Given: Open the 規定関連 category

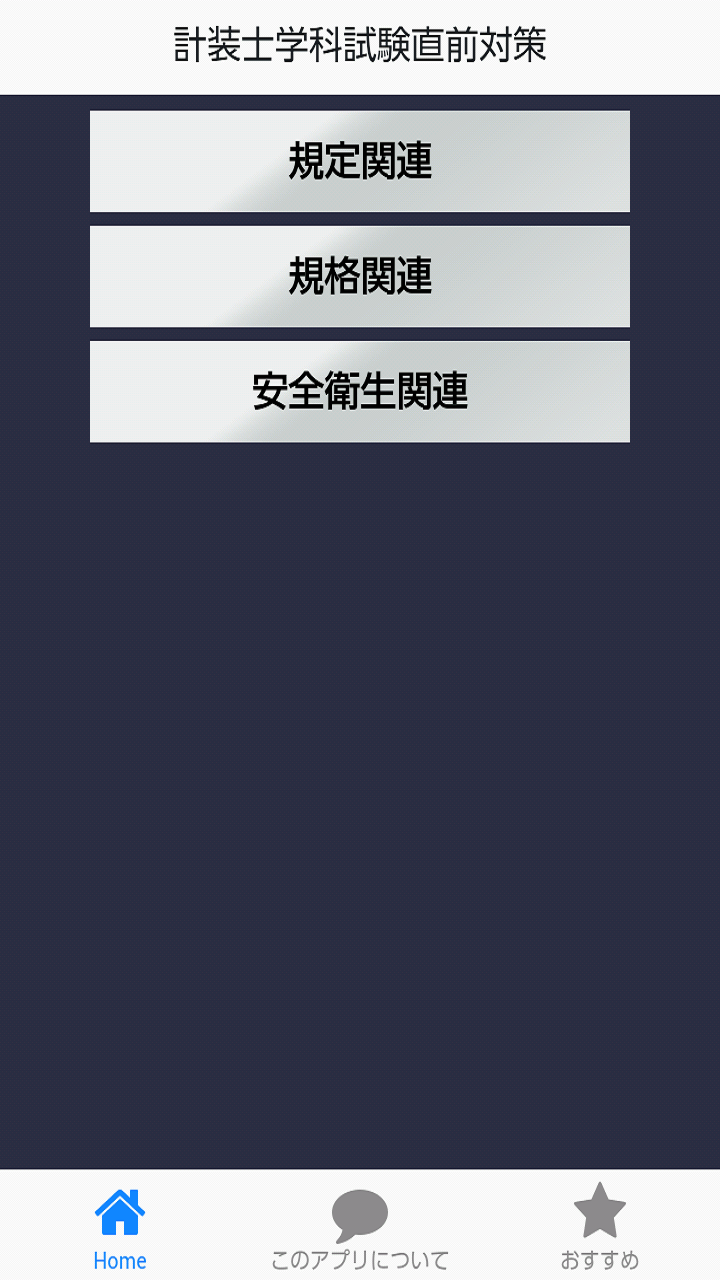Looking at the screenshot, I should point(360,161).
